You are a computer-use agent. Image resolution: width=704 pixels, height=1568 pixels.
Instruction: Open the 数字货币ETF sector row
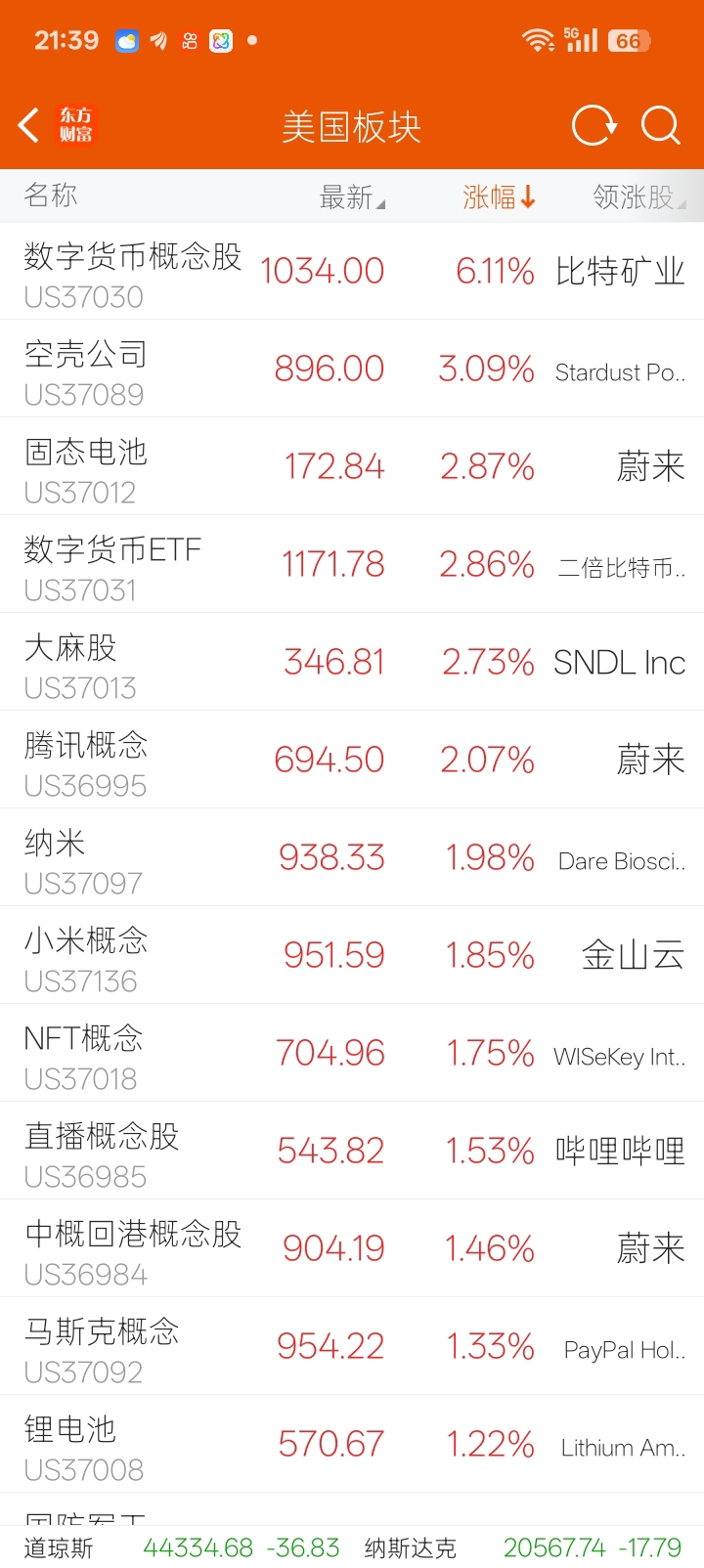click(352, 564)
